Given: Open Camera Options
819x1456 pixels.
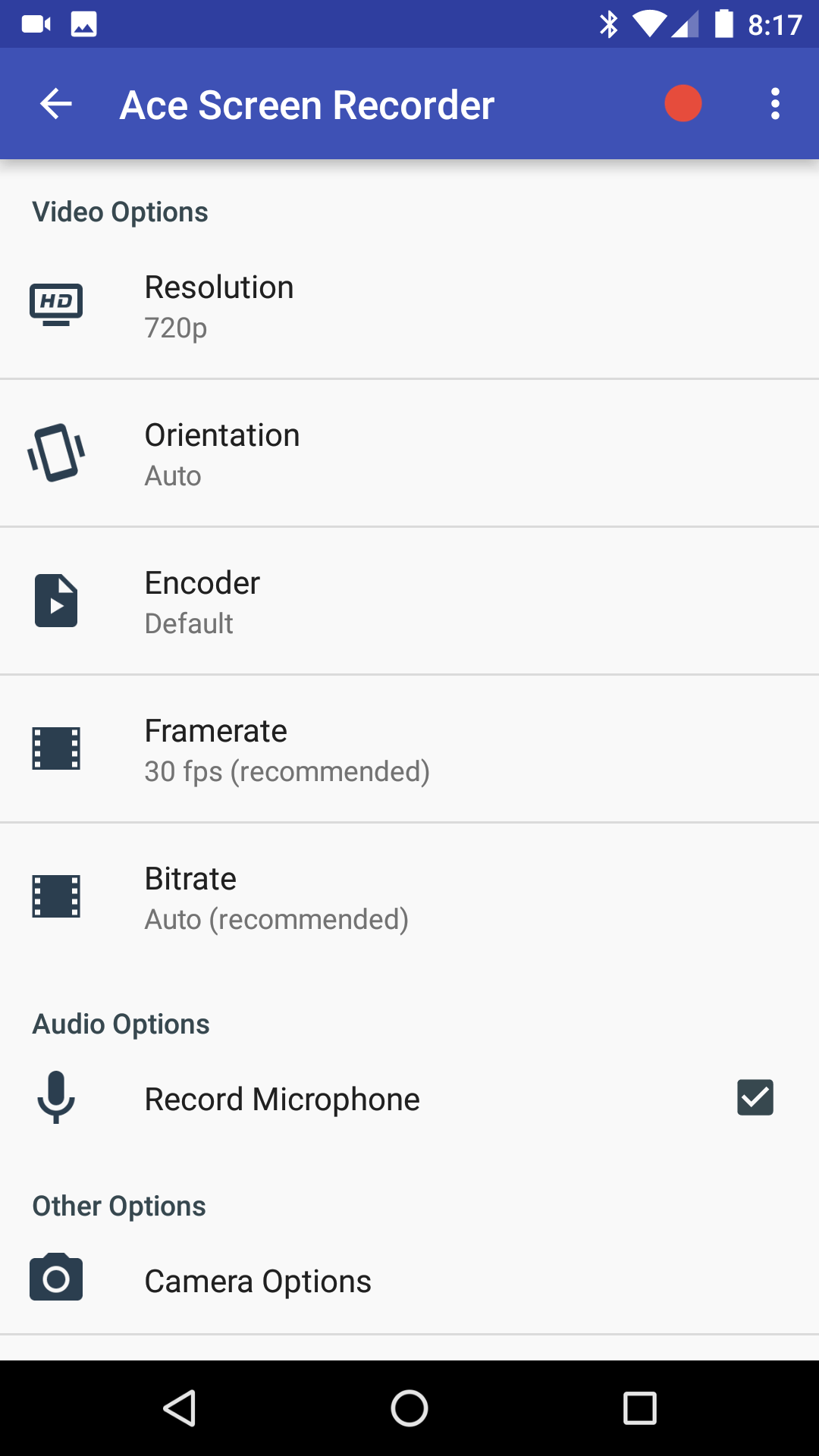Looking at the screenshot, I should pyautogui.click(x=409, y=1281).
